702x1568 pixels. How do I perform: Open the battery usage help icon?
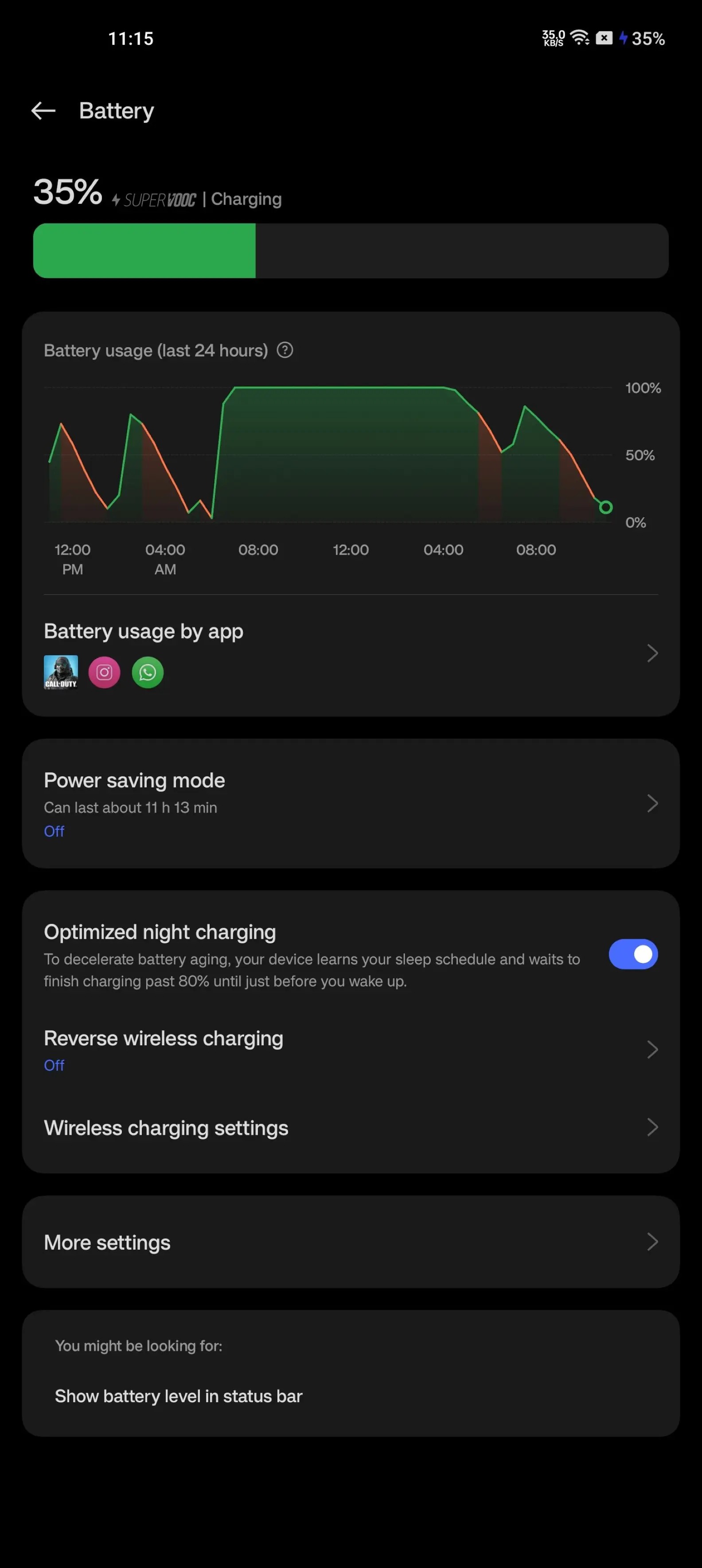coord(285,350)
